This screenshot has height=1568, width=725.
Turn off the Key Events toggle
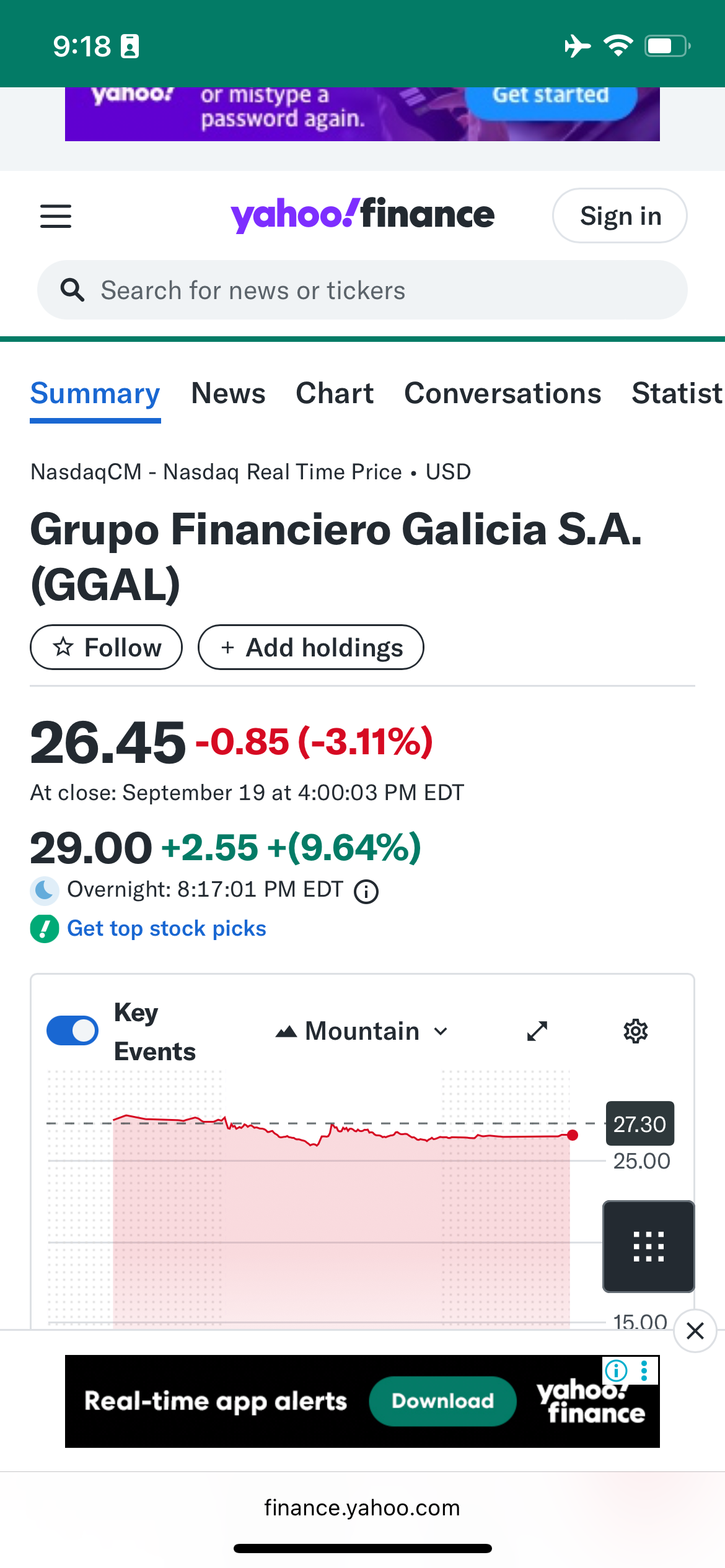point(72,1031)
